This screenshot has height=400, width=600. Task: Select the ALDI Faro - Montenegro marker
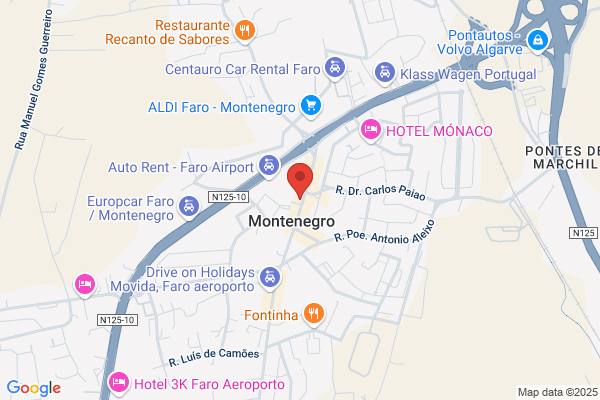point(311,106)
